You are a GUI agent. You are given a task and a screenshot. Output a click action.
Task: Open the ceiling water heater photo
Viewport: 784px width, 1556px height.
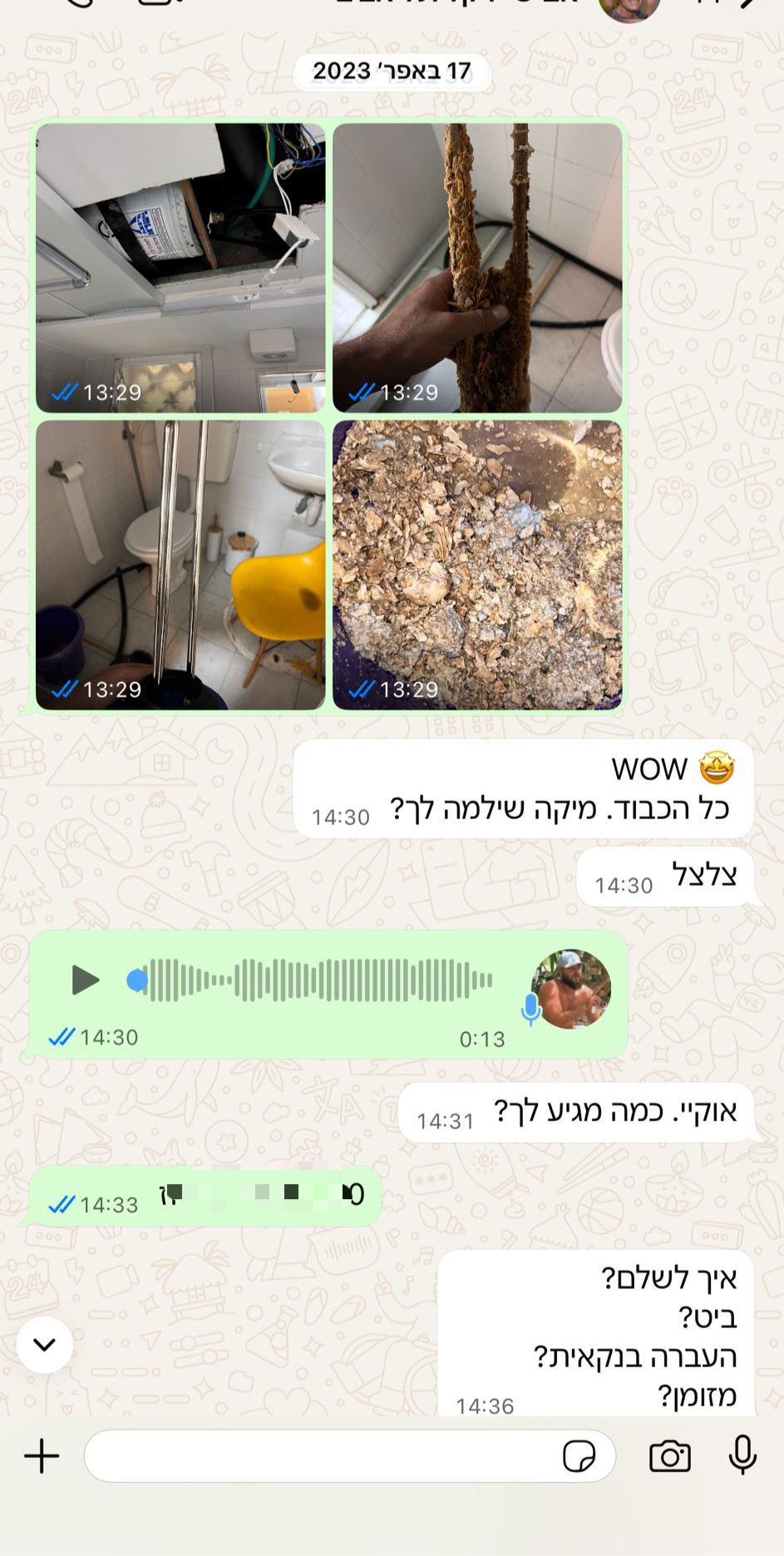coord(180,268)
